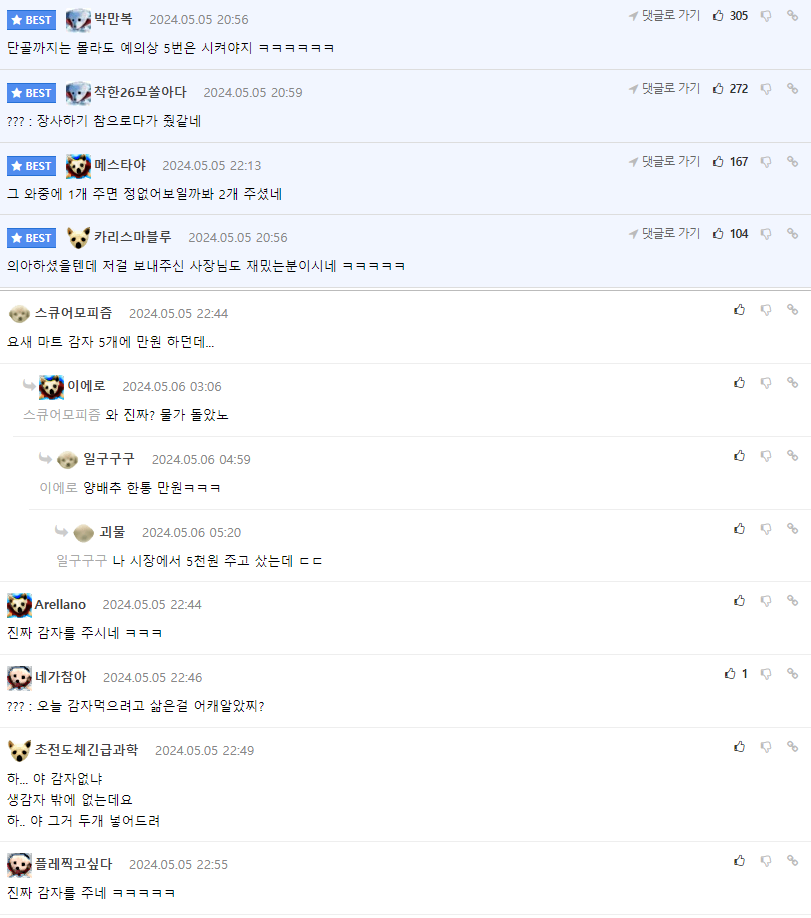Open 초전도체긴급과학's user profile
811x918 pixels.
tap(86, 750)
